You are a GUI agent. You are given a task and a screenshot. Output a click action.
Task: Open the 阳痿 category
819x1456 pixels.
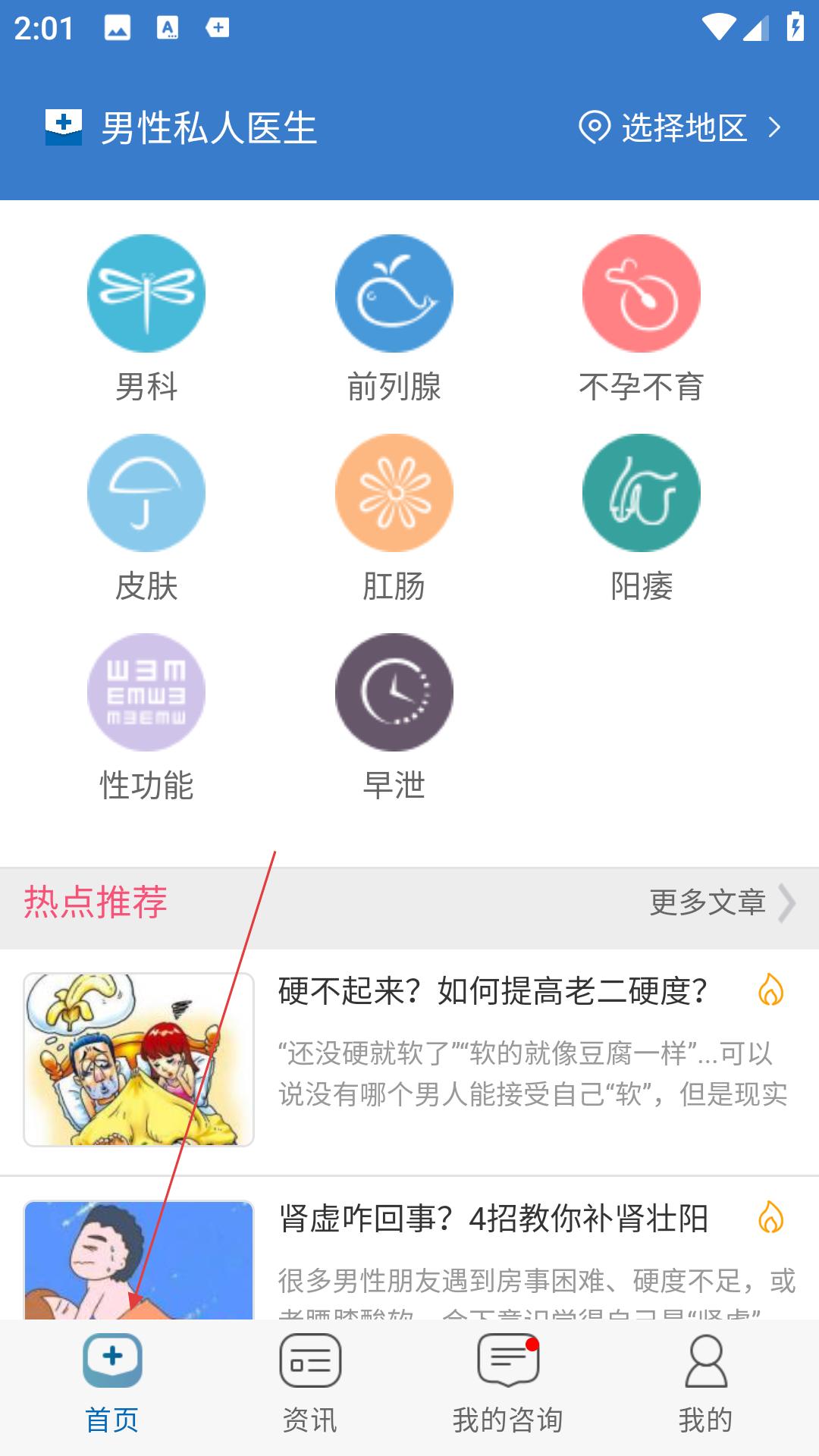(642, 519)
